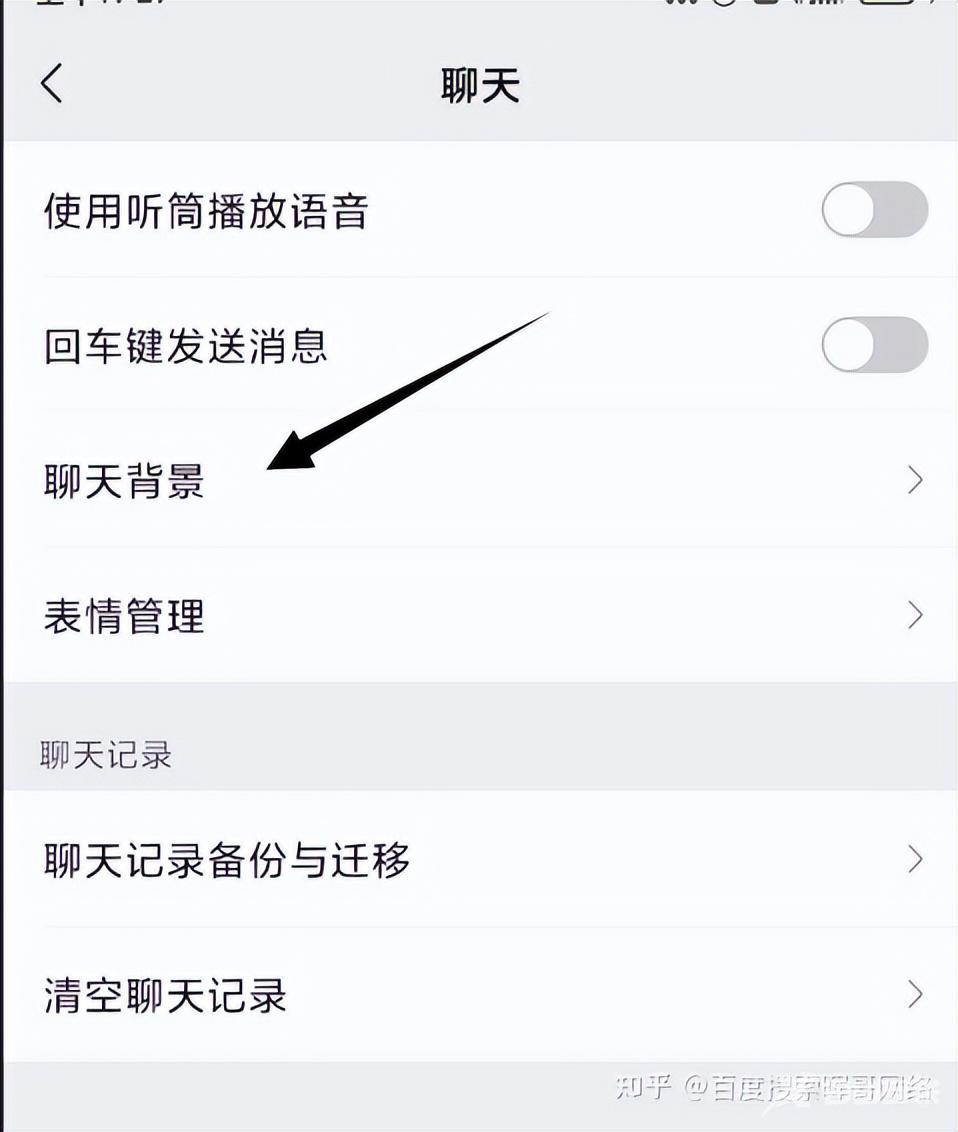The image size is (958, 1132).
Task: Enable 回车键发送消息 switch
Action: pos(874,345)
